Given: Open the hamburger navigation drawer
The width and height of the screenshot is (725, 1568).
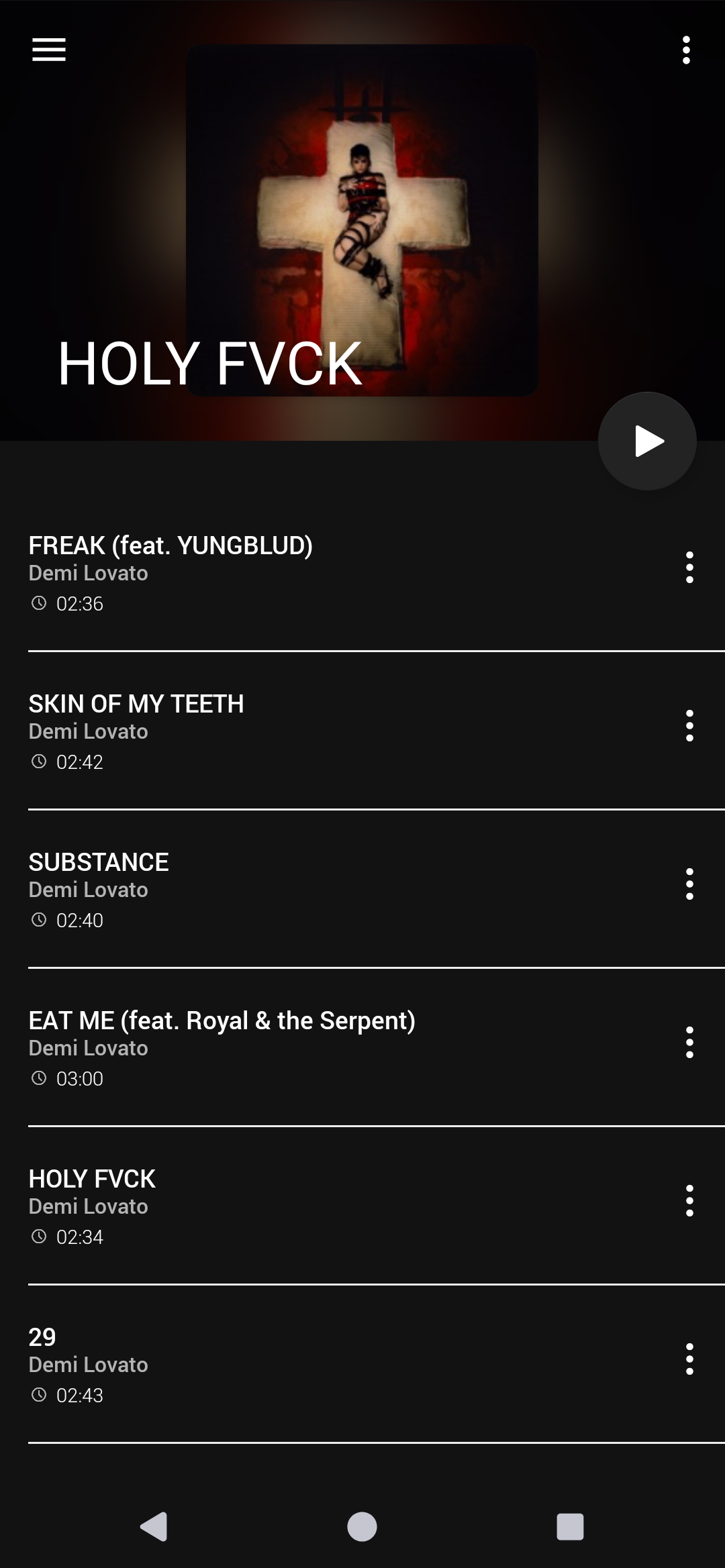Looking at the screenshot, I should tap(49, 50).
